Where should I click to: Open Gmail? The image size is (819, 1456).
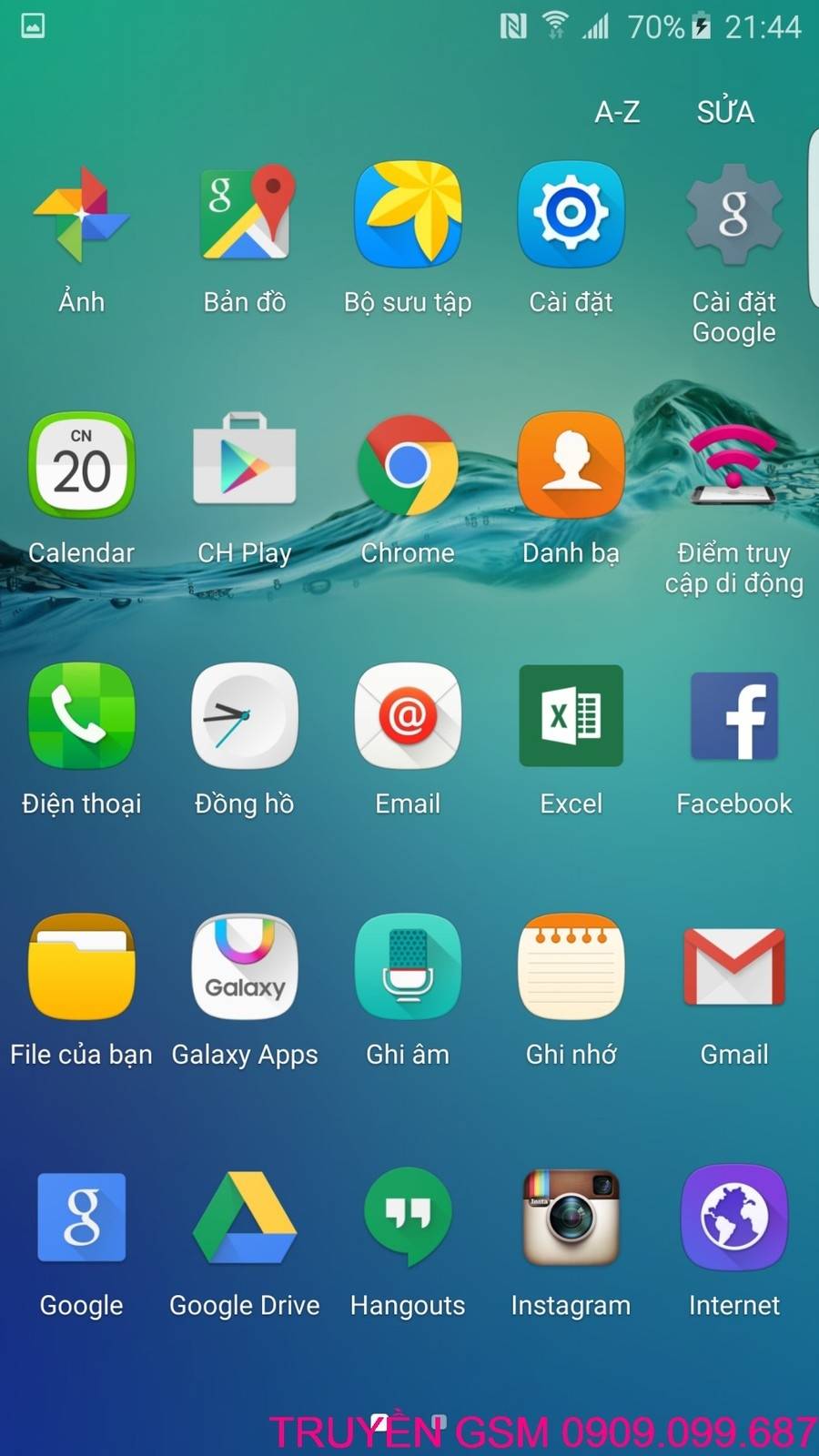pyautogui.click(x=733, y=967)
